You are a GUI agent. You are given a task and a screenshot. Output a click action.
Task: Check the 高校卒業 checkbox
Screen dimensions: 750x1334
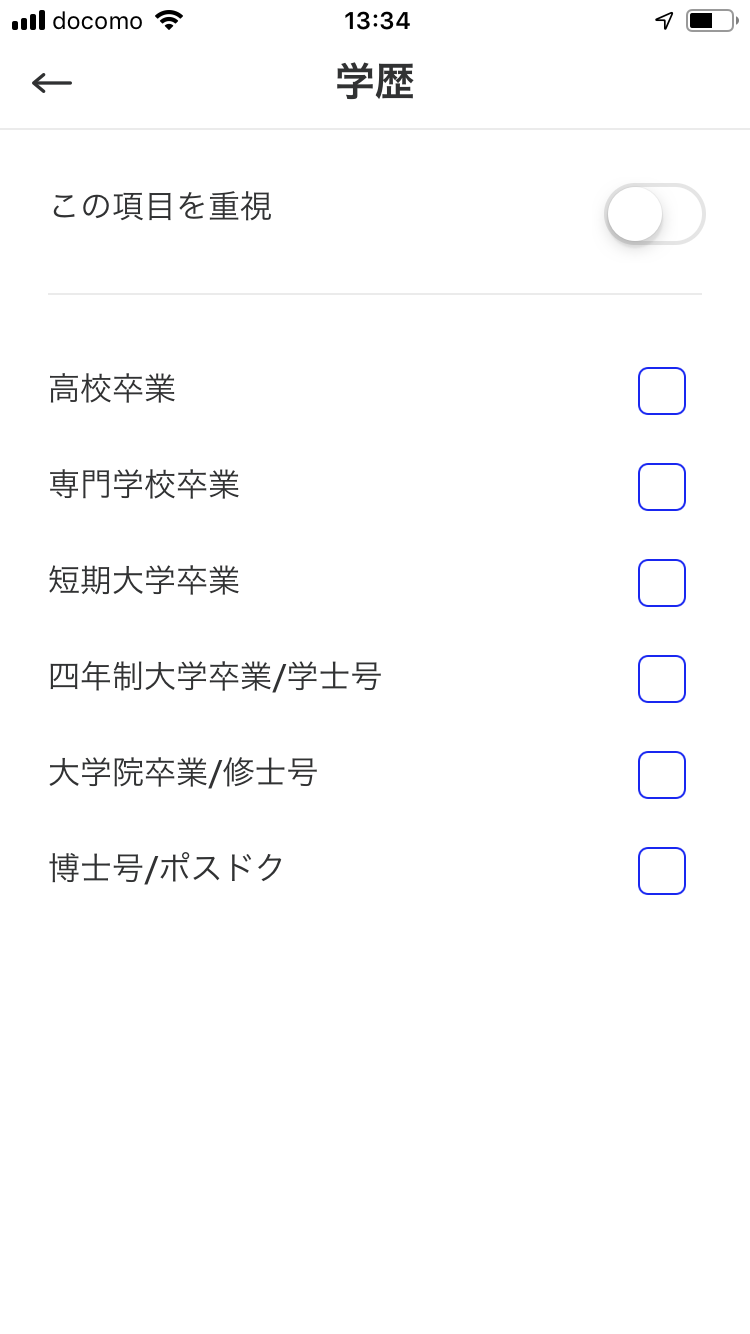(x=661, y=391)
